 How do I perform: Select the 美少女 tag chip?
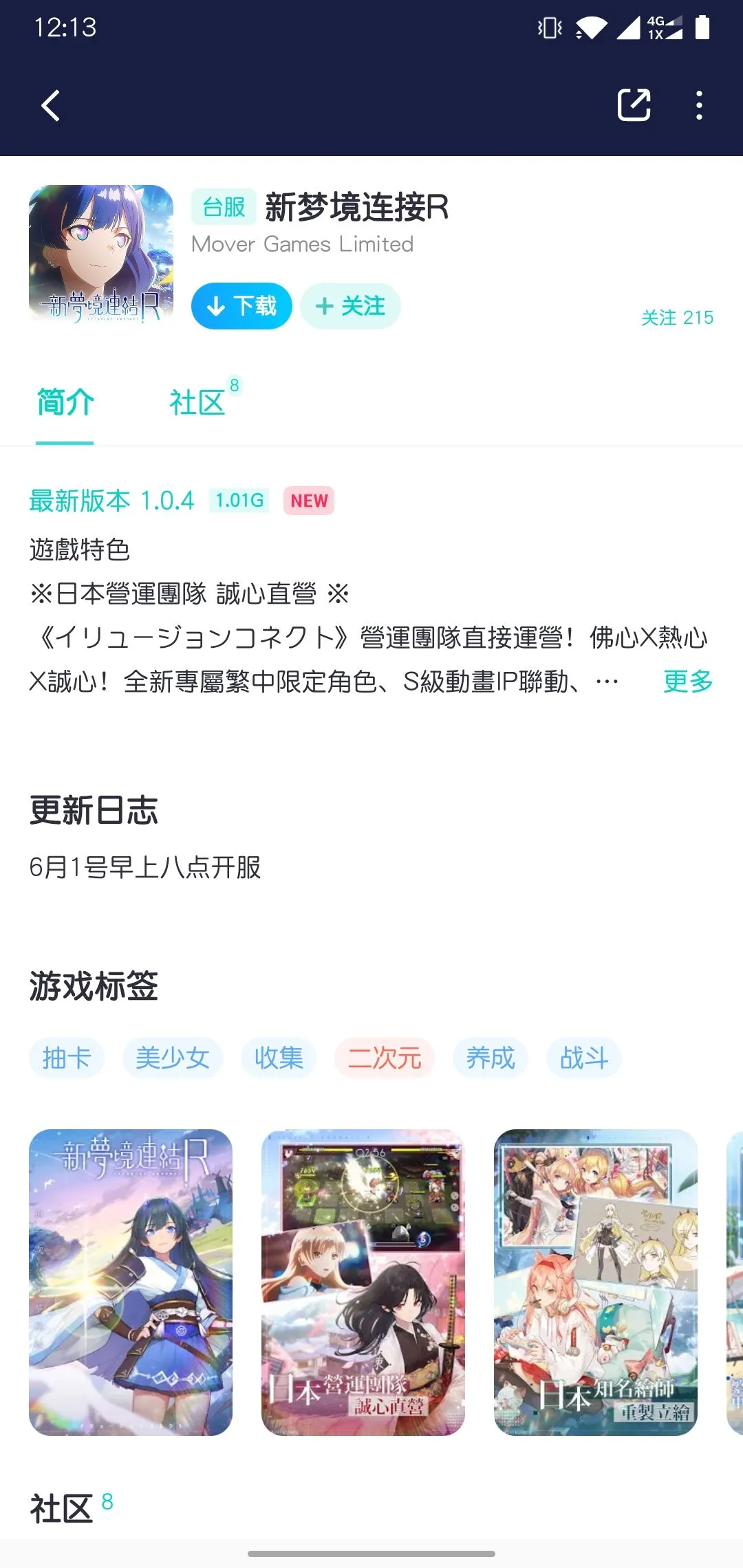click(173, 1058)
